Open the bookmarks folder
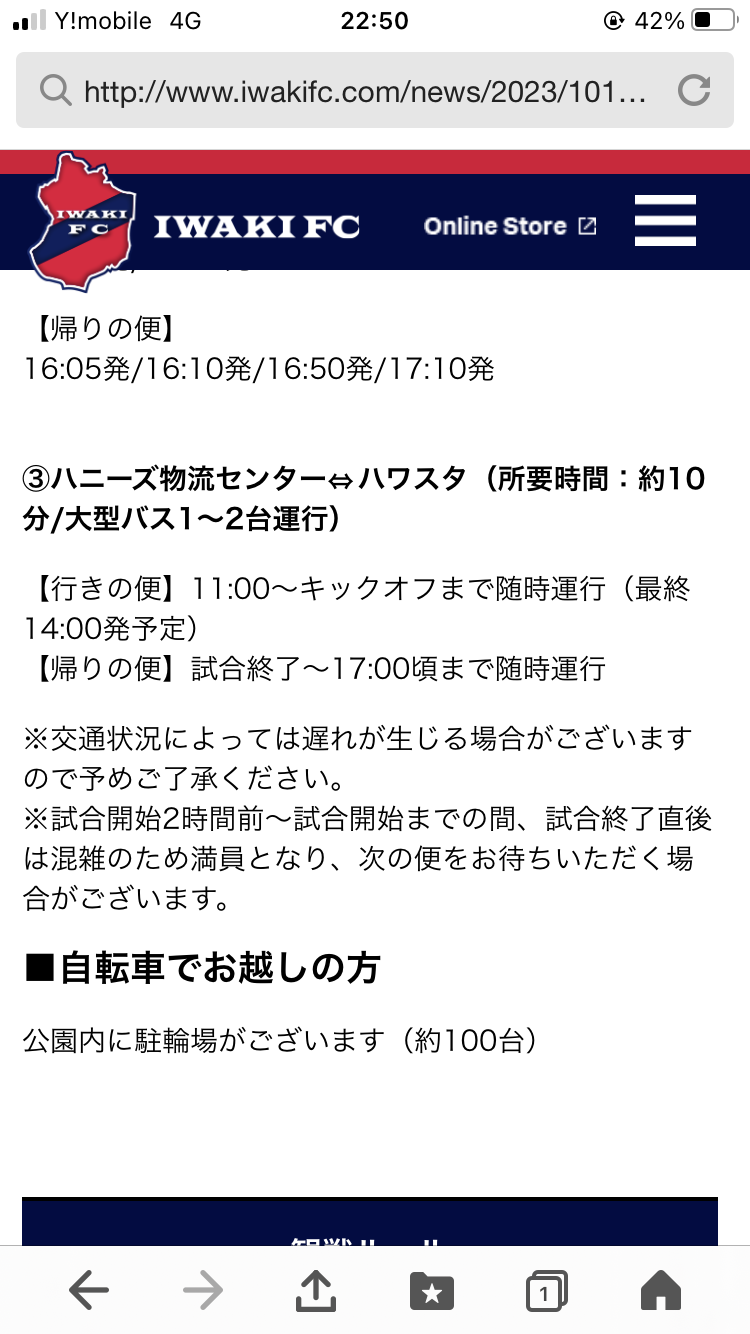Viewport: 750px width, 1334px height. coord(432,1291)
